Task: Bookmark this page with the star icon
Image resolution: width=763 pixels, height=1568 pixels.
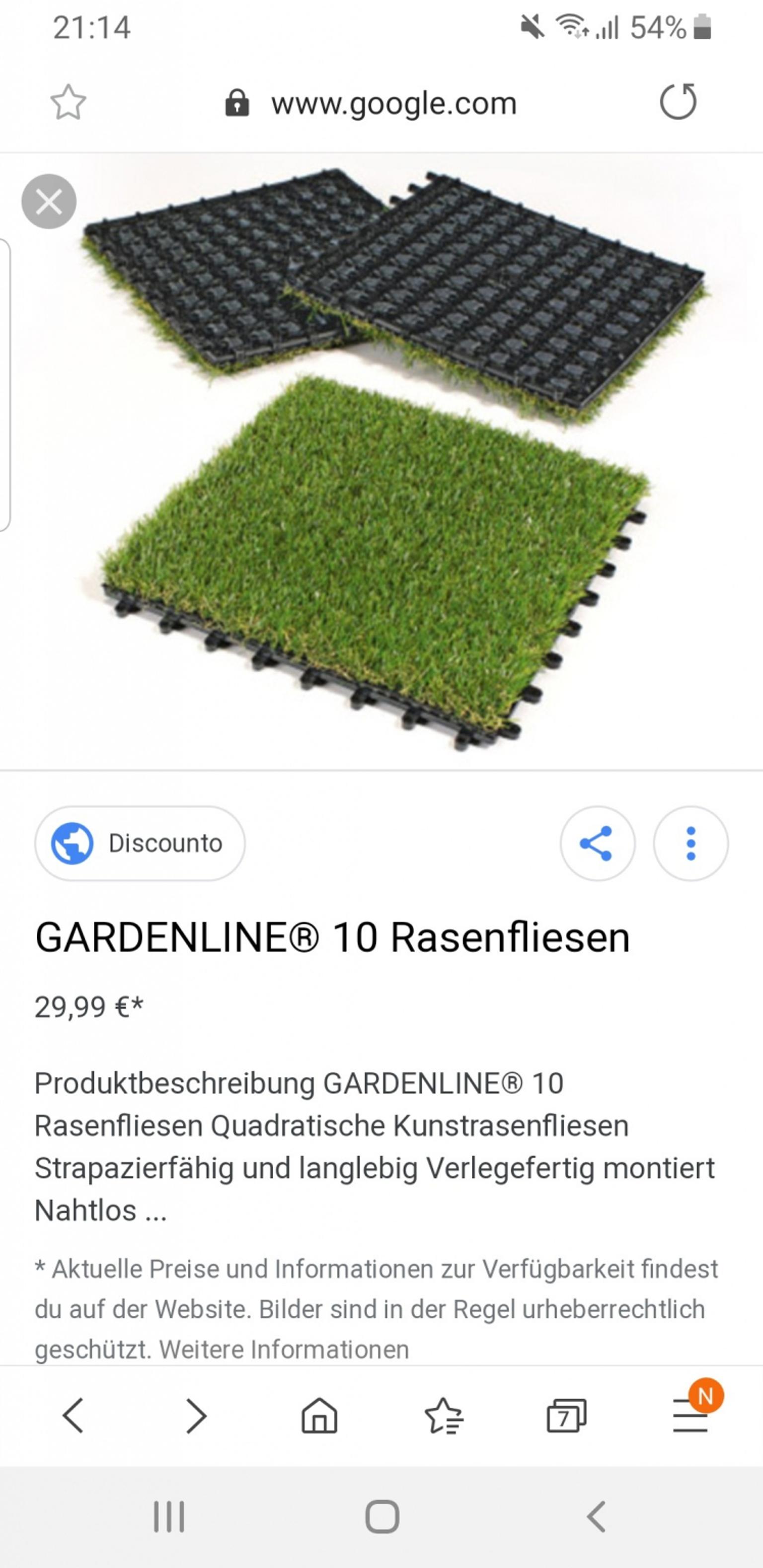Action: tap(68, 102)
